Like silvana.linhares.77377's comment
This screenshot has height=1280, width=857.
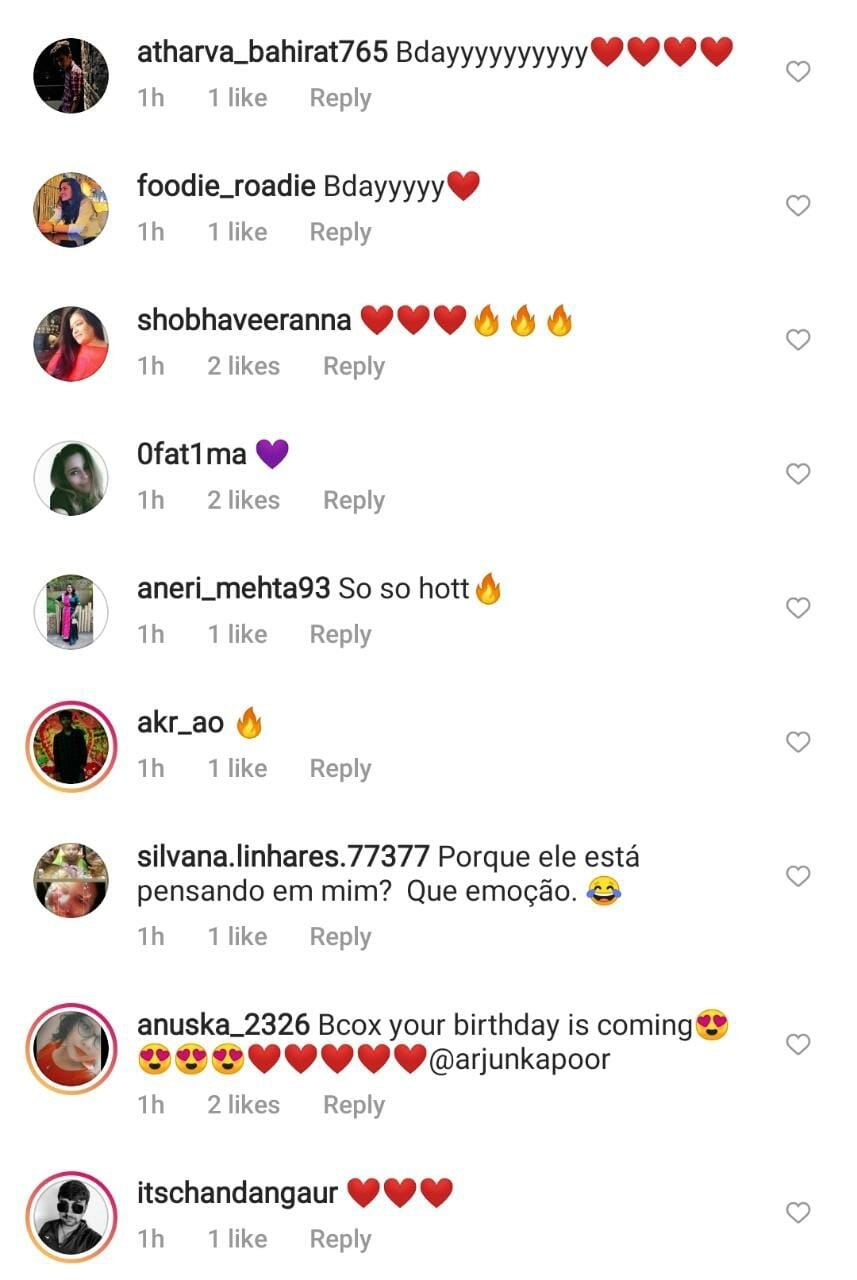point(797,876)
